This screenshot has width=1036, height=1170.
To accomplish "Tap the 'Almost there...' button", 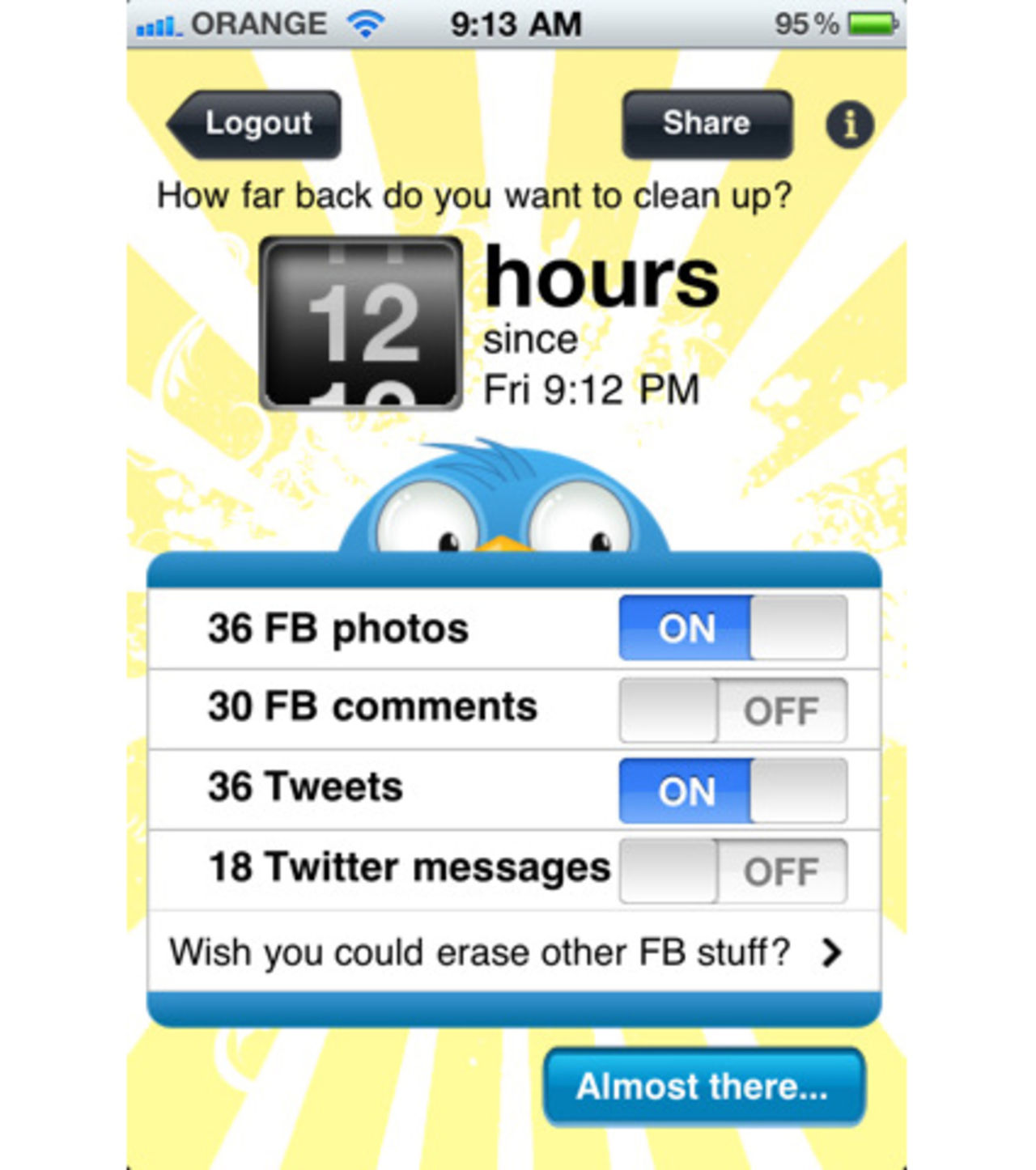I will pos(703,1087).
